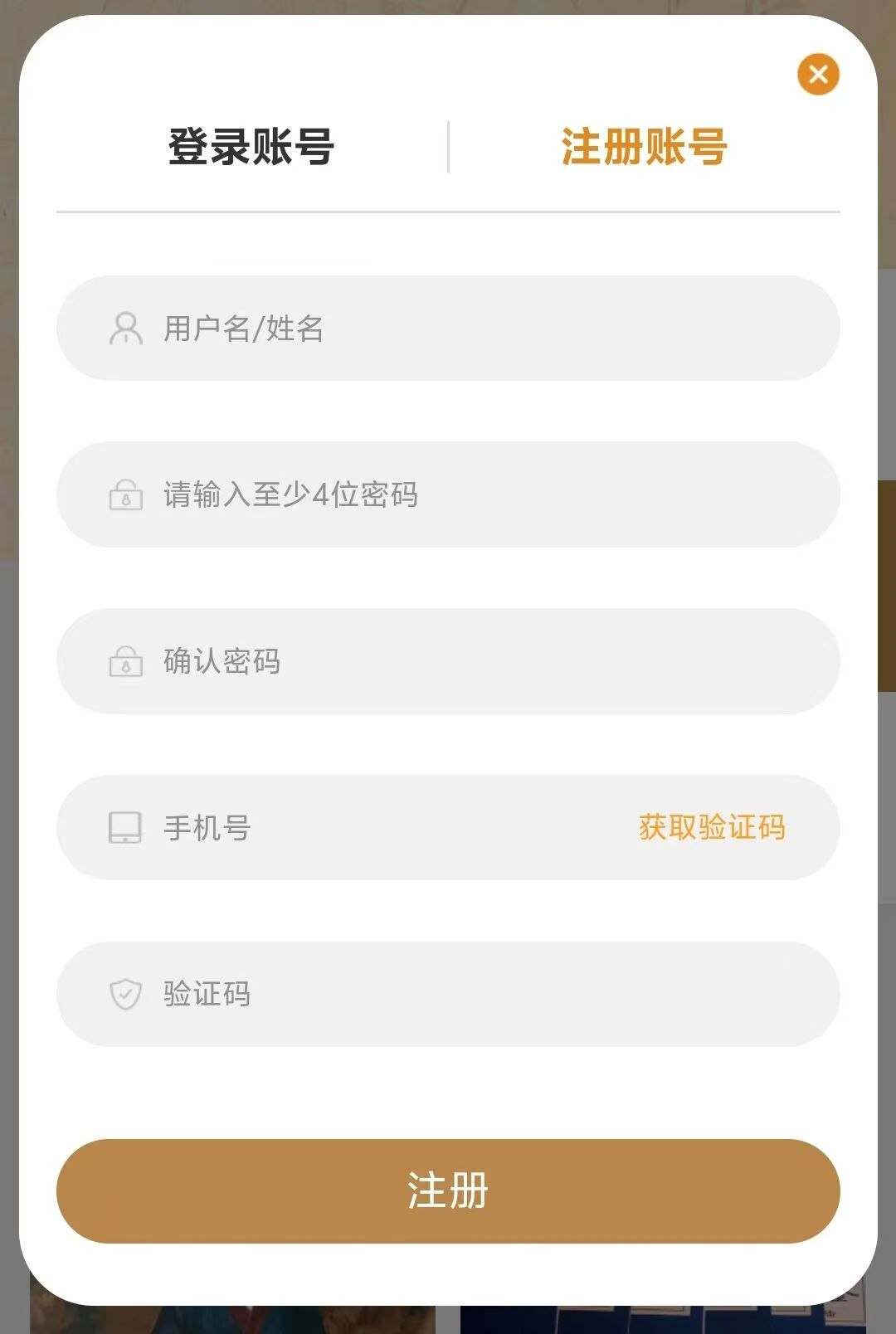The width and height of the screenshot is (896, 1334).
Task: Enter the 手机号 phone number field
Action: 373,828
